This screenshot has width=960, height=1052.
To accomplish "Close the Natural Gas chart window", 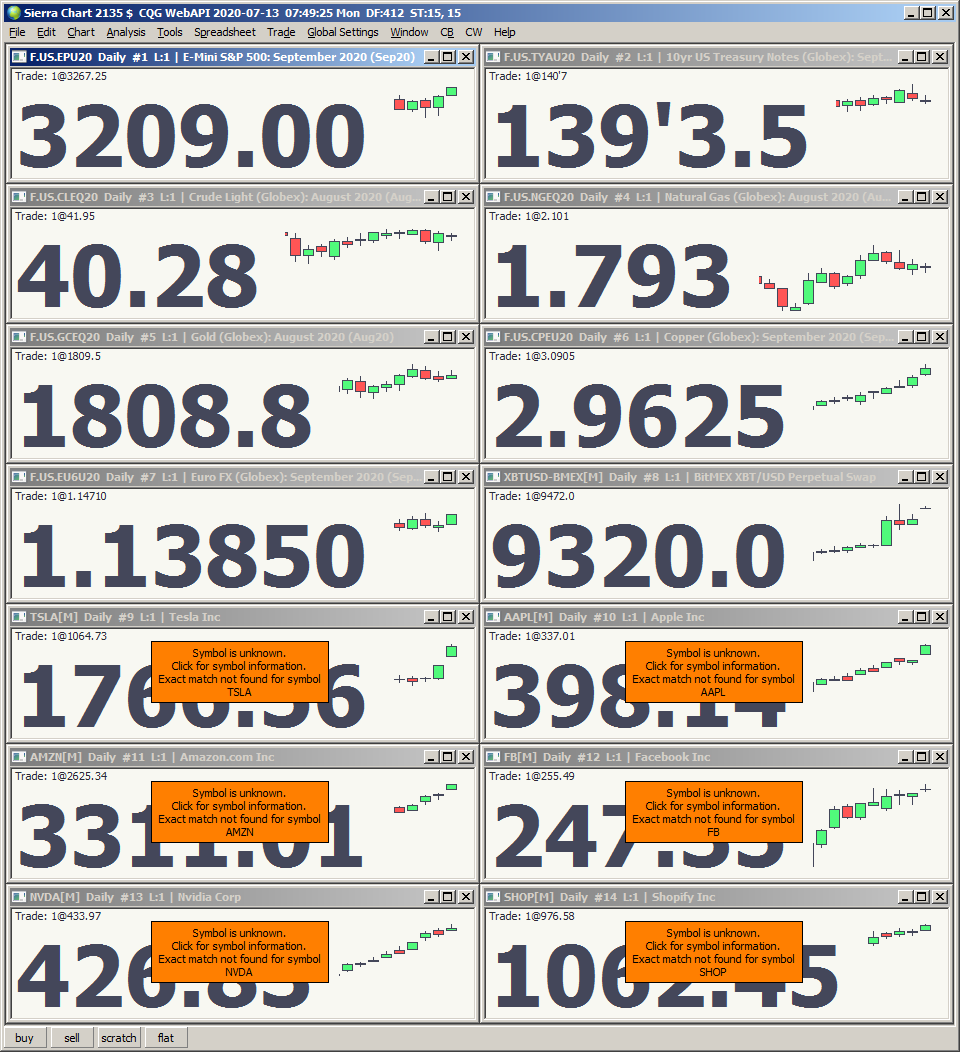I will click(940, 197).
